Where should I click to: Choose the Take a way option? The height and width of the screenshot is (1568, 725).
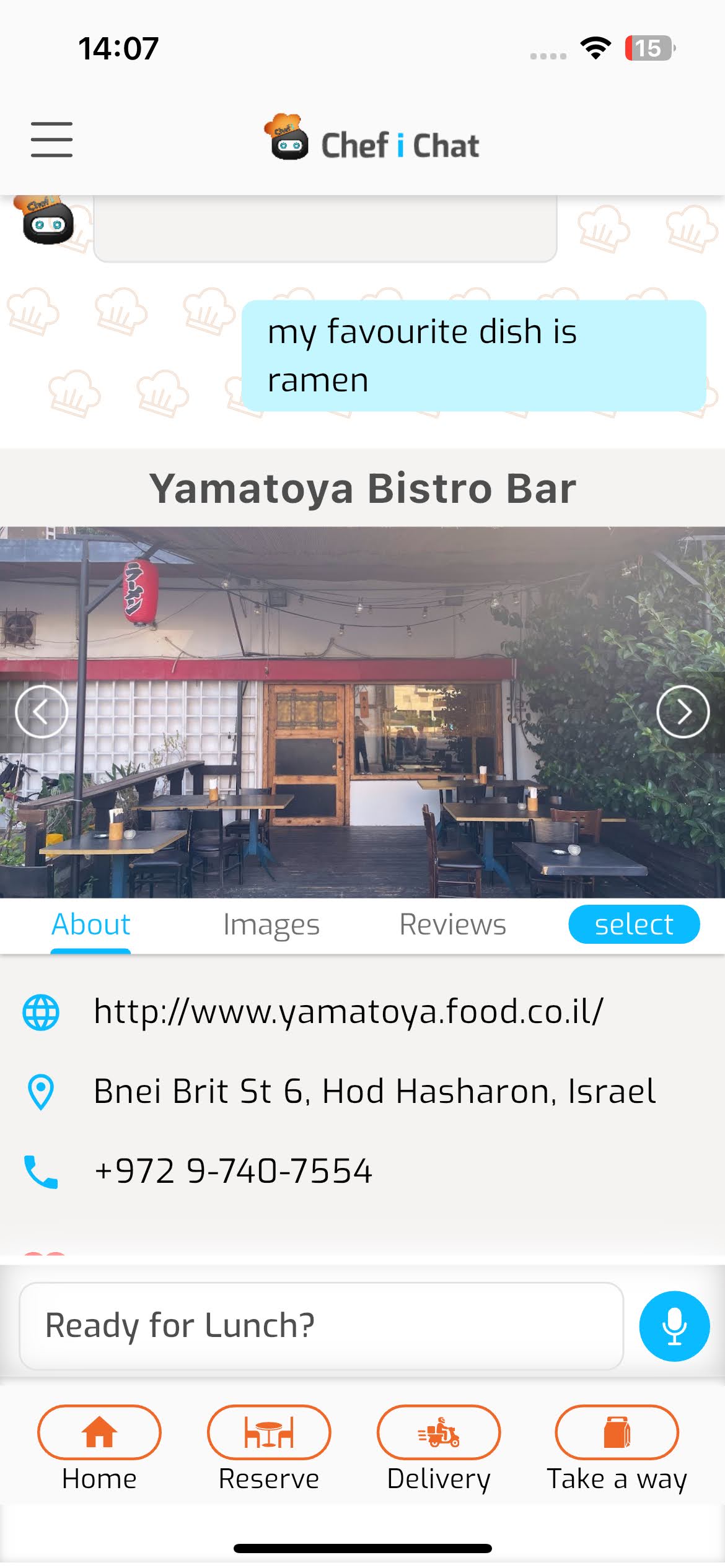pos(617,1432)
